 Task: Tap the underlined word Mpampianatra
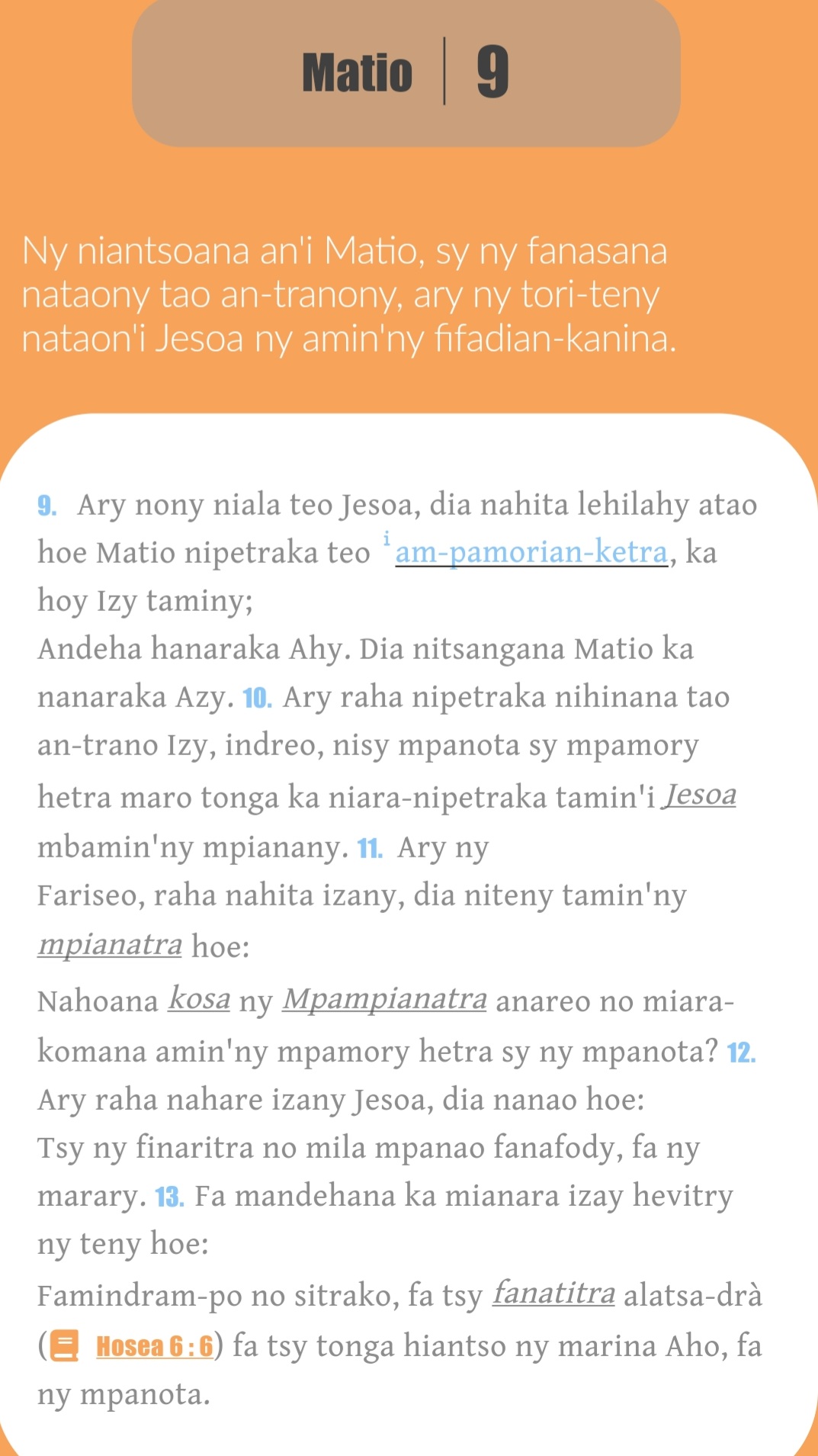point(385,999)
